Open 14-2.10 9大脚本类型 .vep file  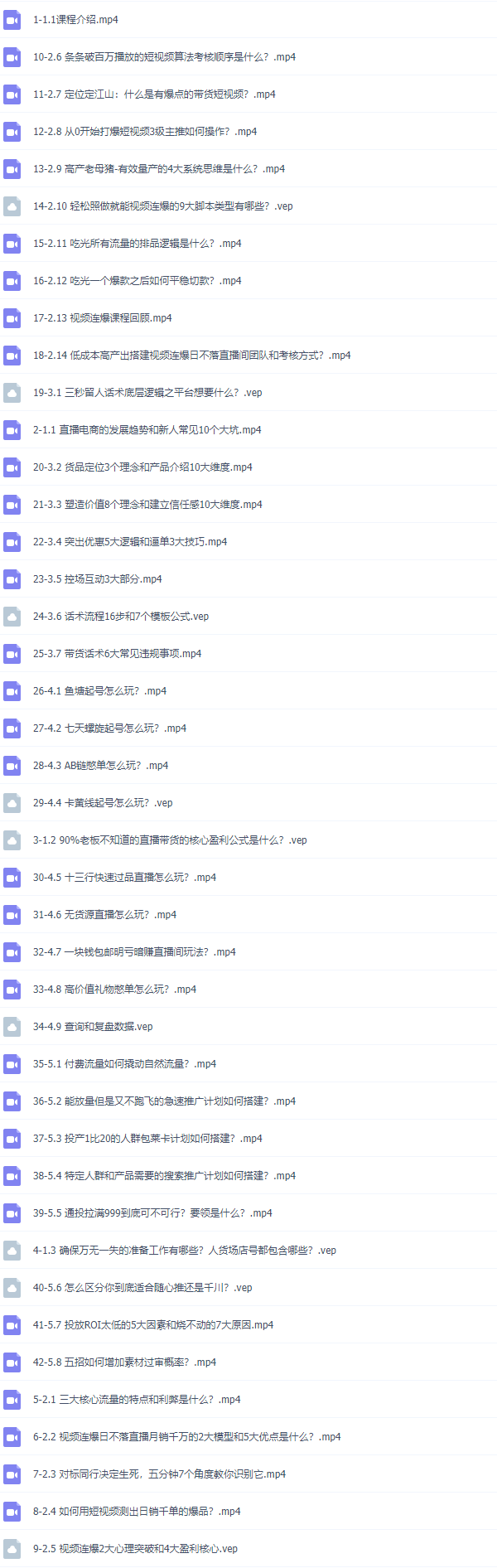(162, 206)
